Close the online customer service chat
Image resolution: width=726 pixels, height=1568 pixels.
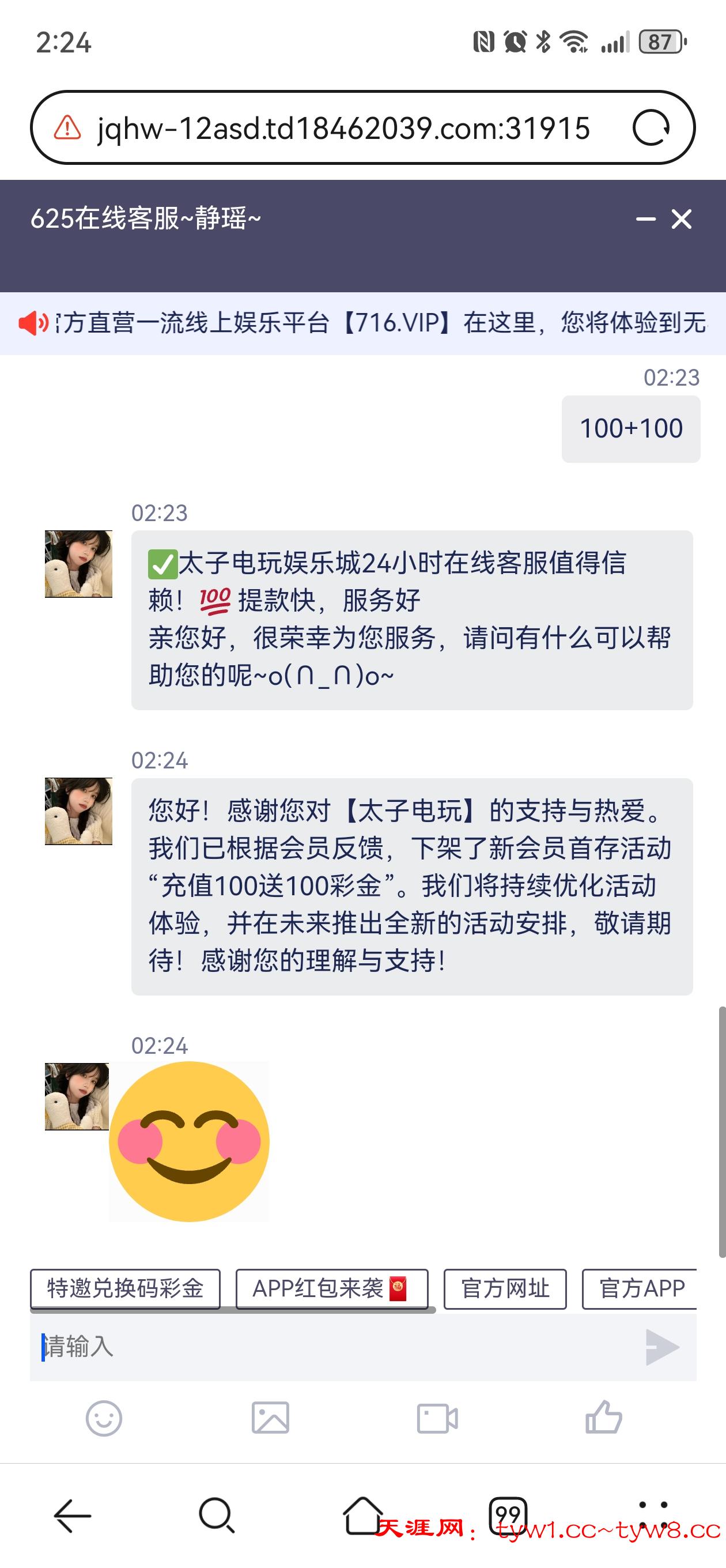pyautogui.click(x=682, y=219)
